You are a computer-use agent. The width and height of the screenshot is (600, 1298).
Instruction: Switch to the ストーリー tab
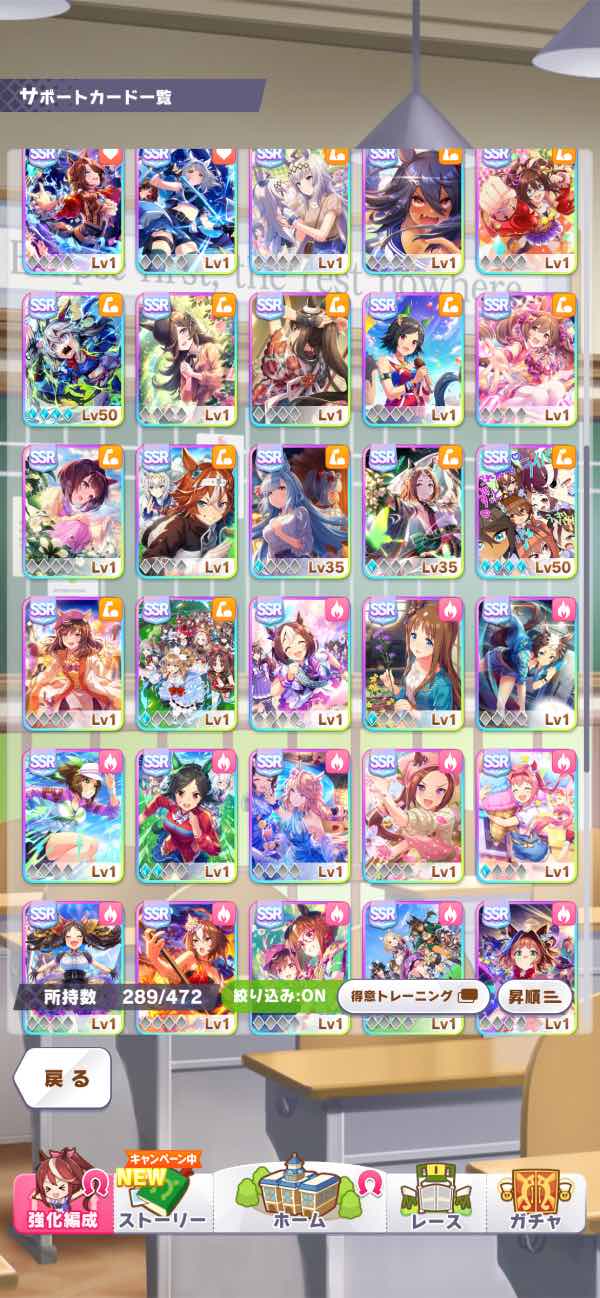point(163,1196)
